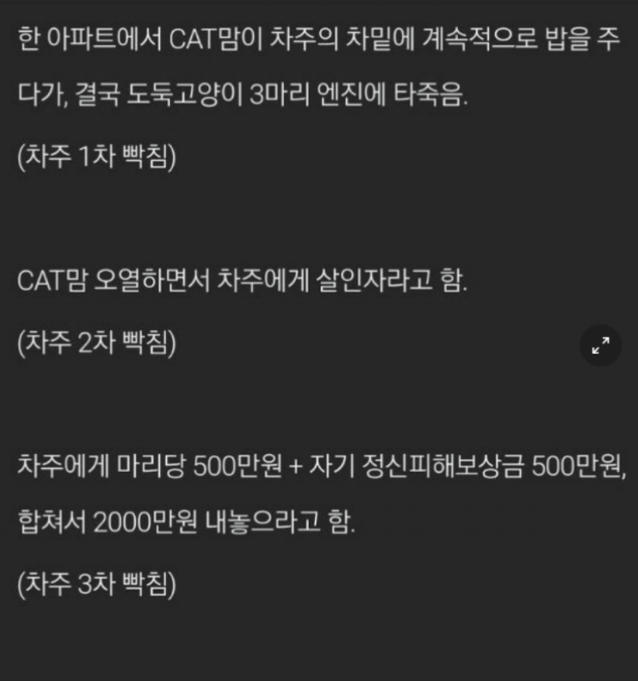The image size is (638, 681).
Task: Expand the image to full screen
Action: (600, 346)
